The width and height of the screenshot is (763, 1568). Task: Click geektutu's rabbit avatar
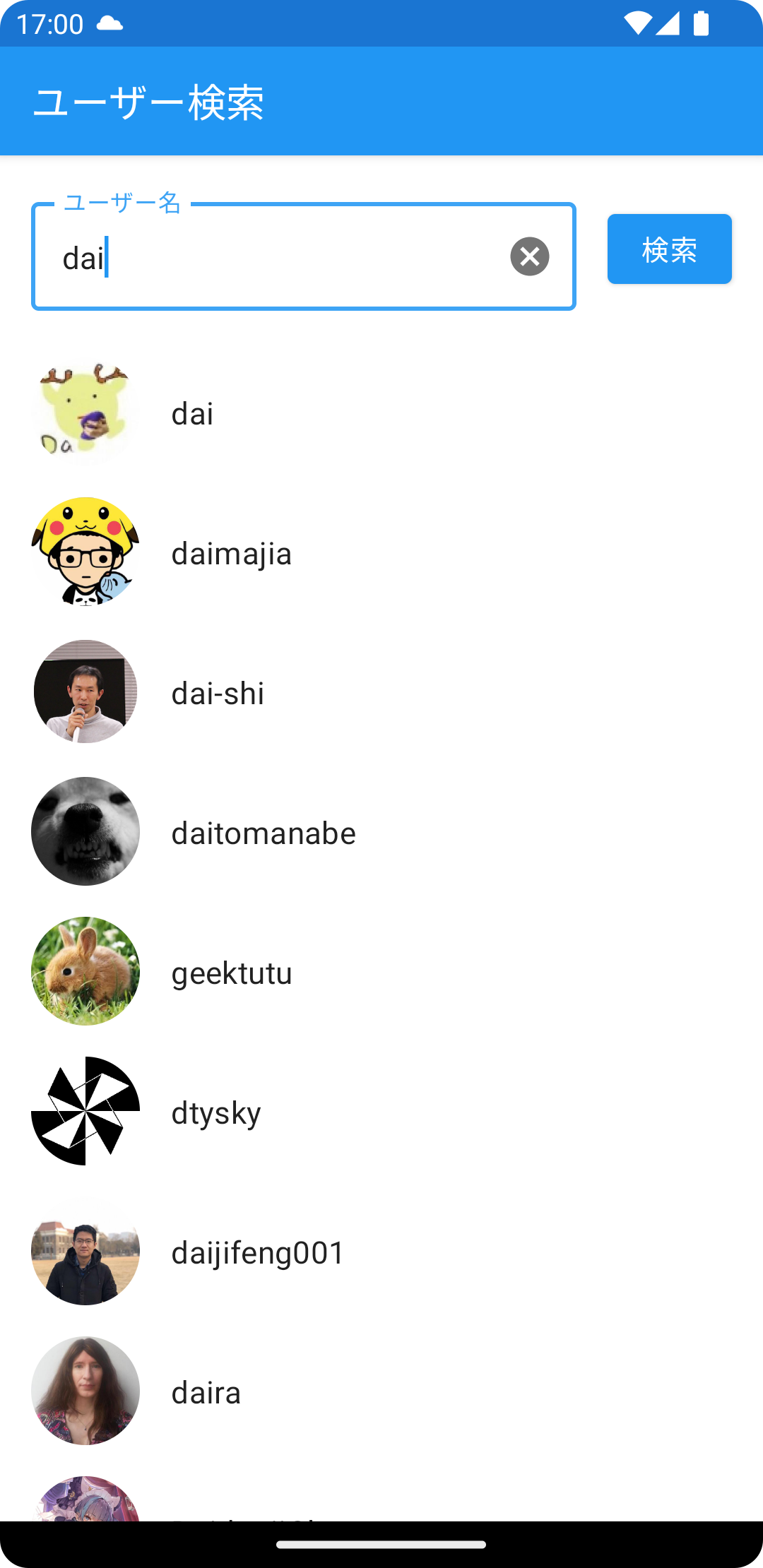click(x=84, y=971)
